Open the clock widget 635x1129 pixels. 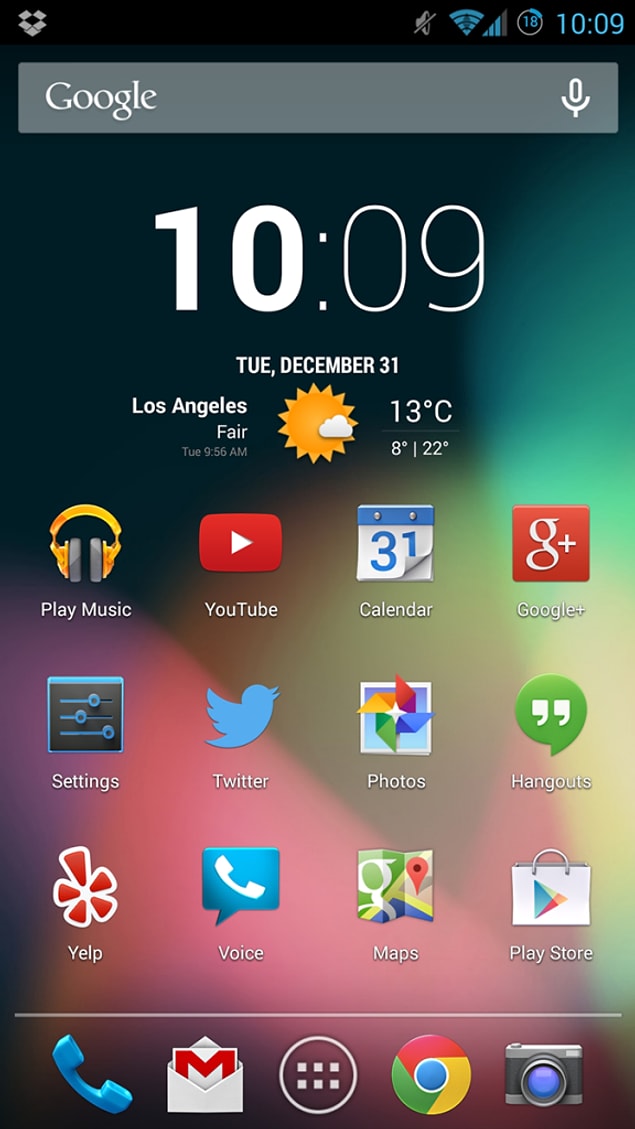(x=318, y=260)
